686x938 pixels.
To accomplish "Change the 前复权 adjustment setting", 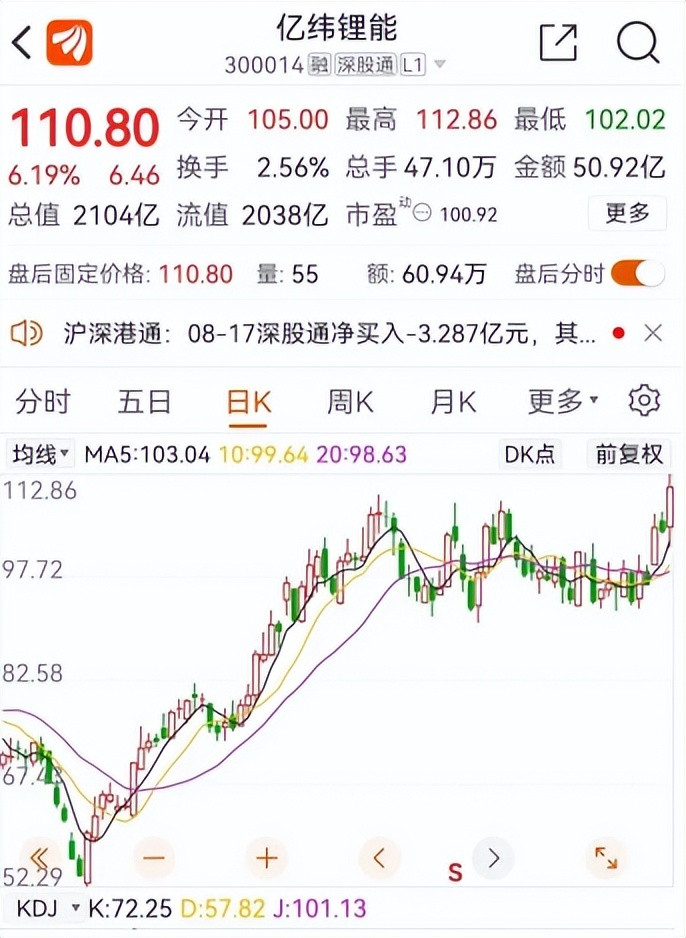I will click(629, 455).
